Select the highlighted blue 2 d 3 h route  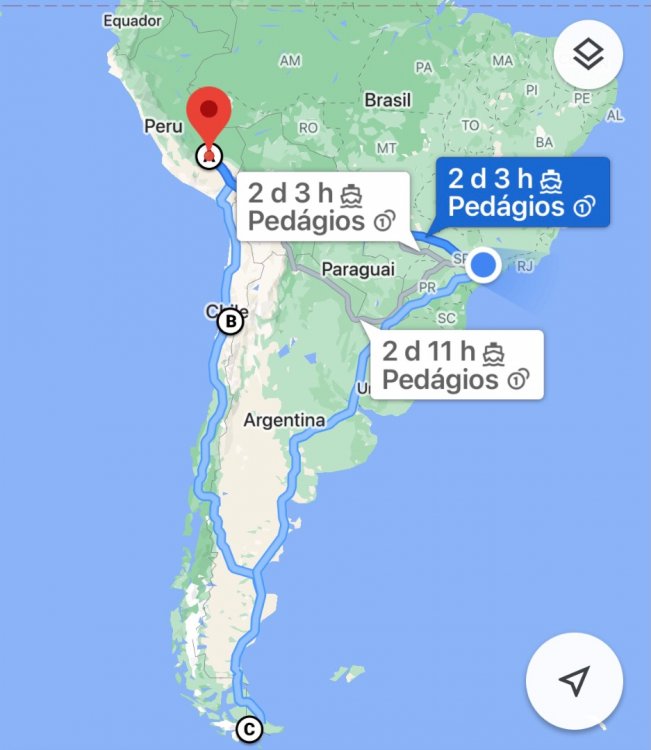520,193
